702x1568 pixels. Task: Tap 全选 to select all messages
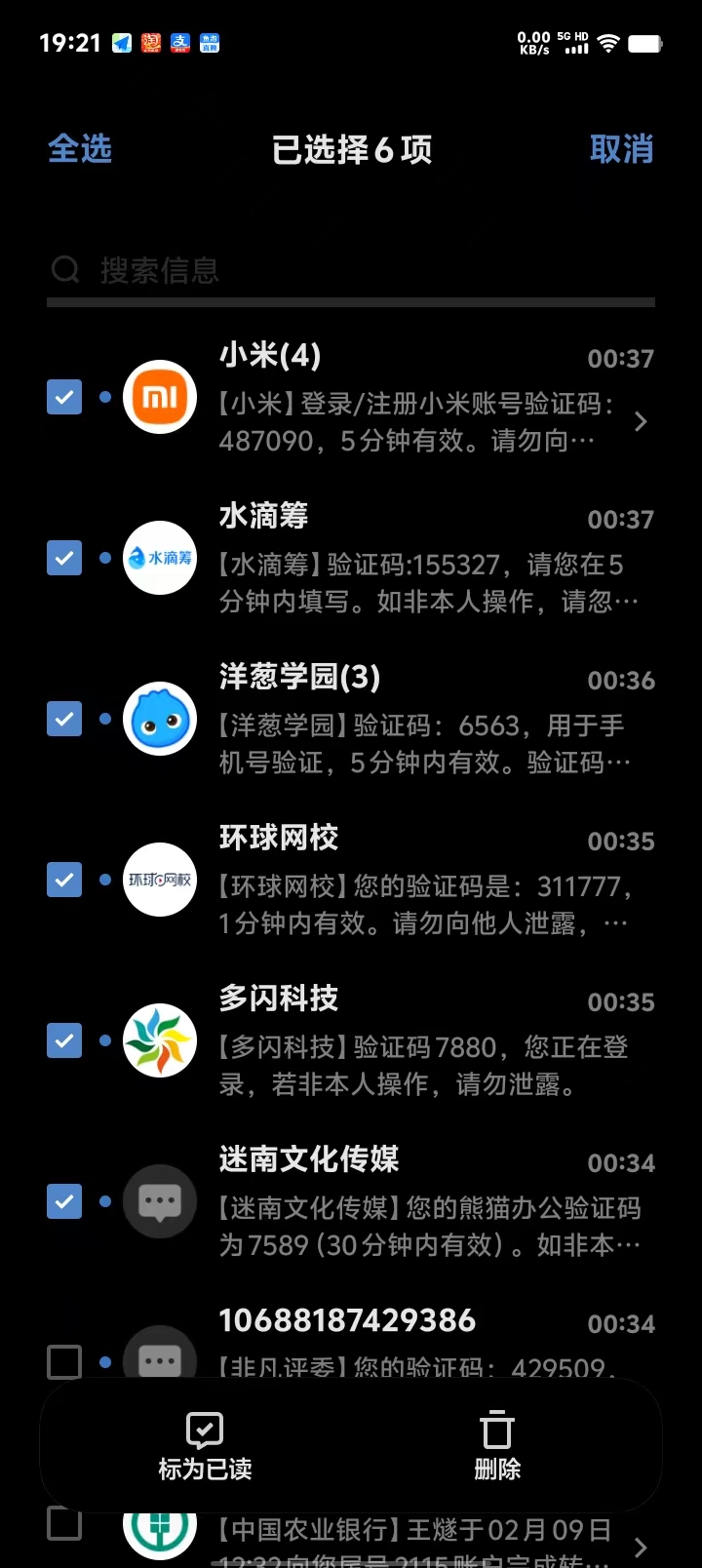click(80, 149)
